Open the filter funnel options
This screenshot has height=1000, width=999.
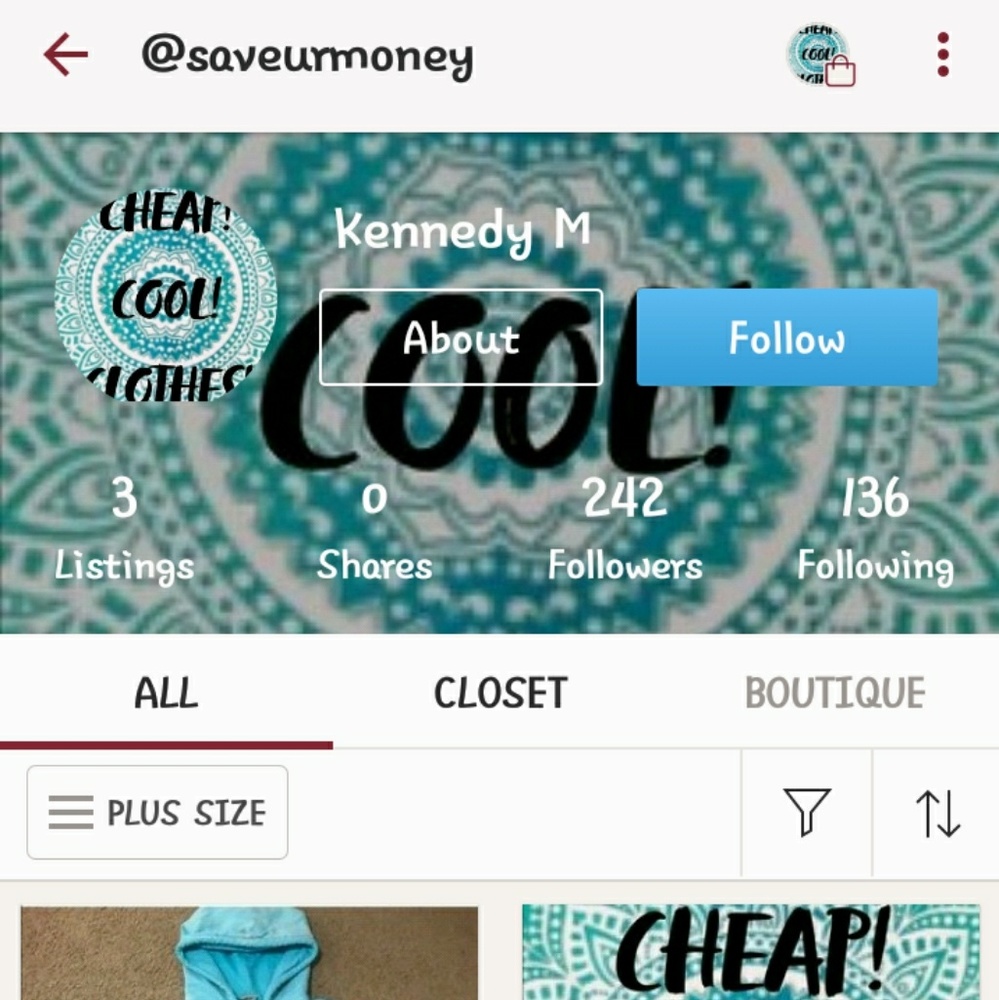807,812
